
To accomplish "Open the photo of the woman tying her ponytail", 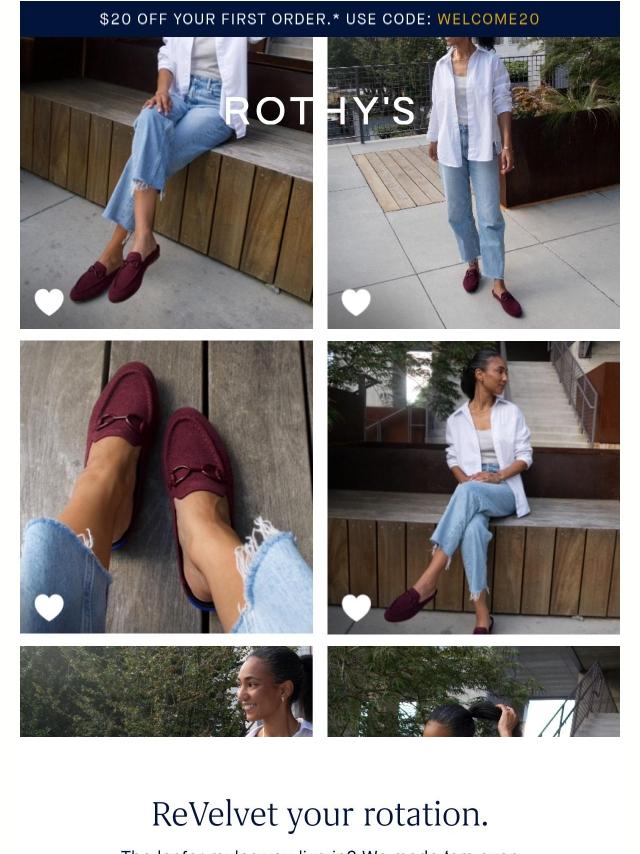I will tap(473, 692).
